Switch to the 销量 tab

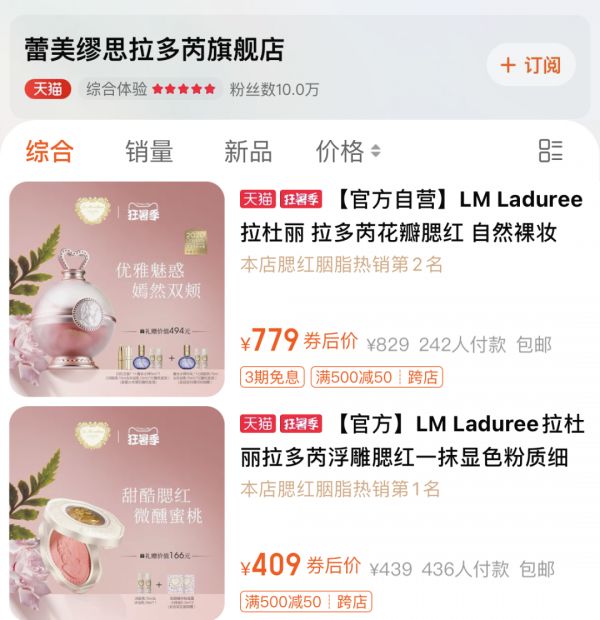pos(149,151)
